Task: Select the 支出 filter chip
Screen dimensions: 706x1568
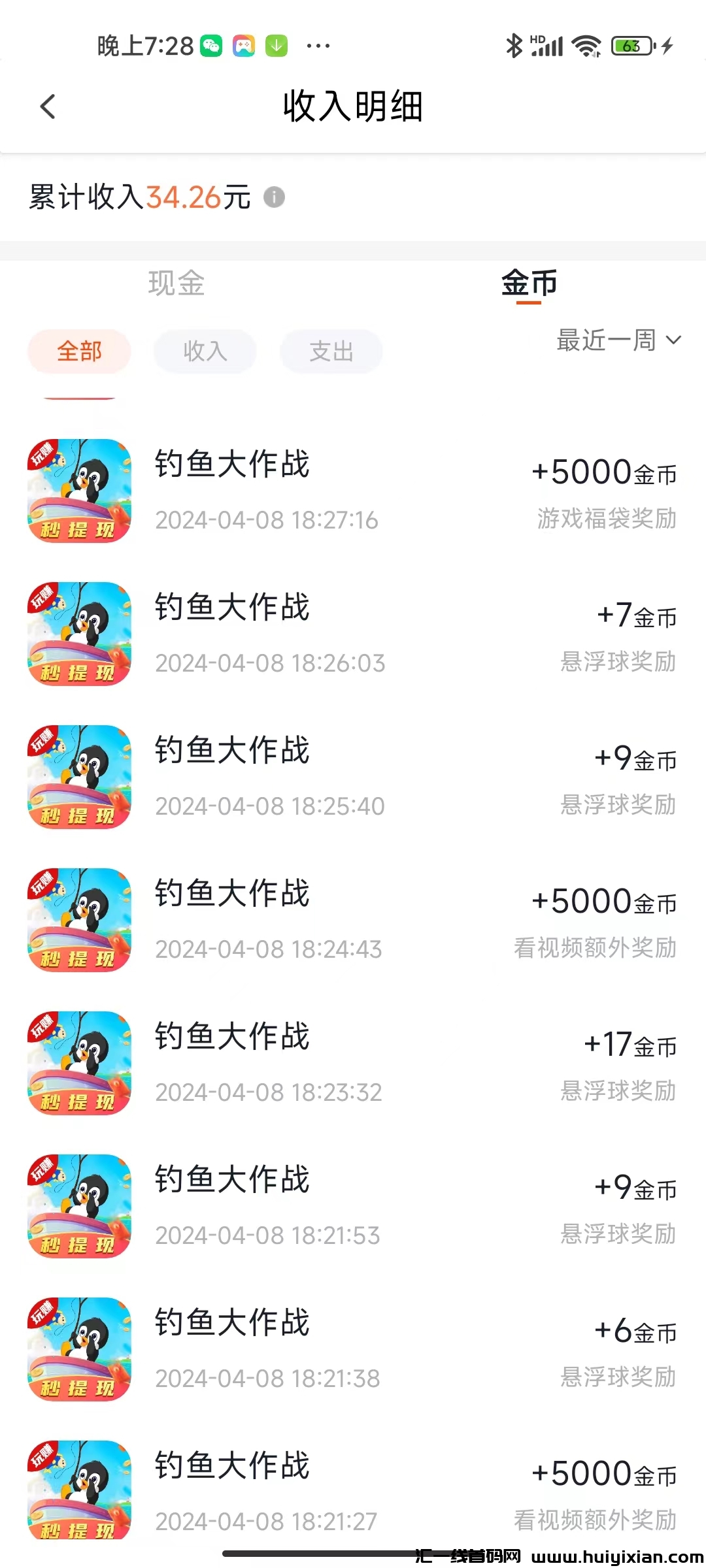Action: point(331,351)
